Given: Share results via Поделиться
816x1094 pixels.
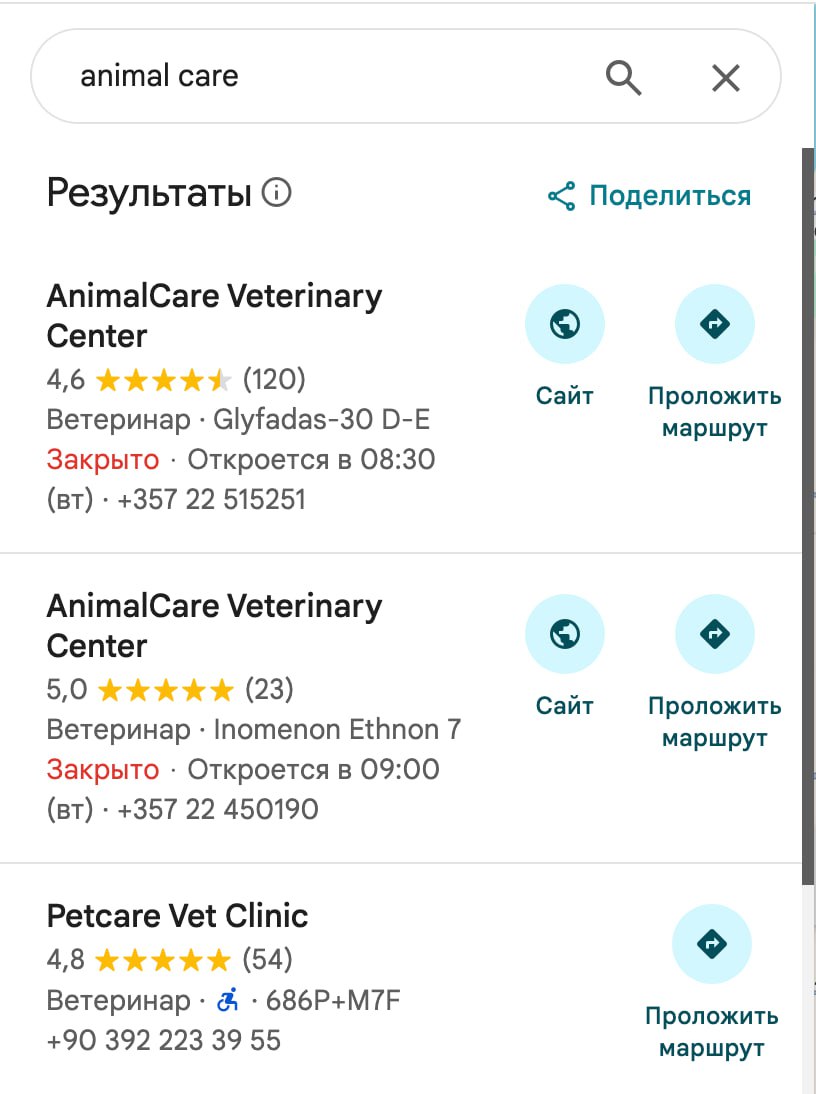Looking at the screenshot, I should pyautogui.click(x=650, y=196).
